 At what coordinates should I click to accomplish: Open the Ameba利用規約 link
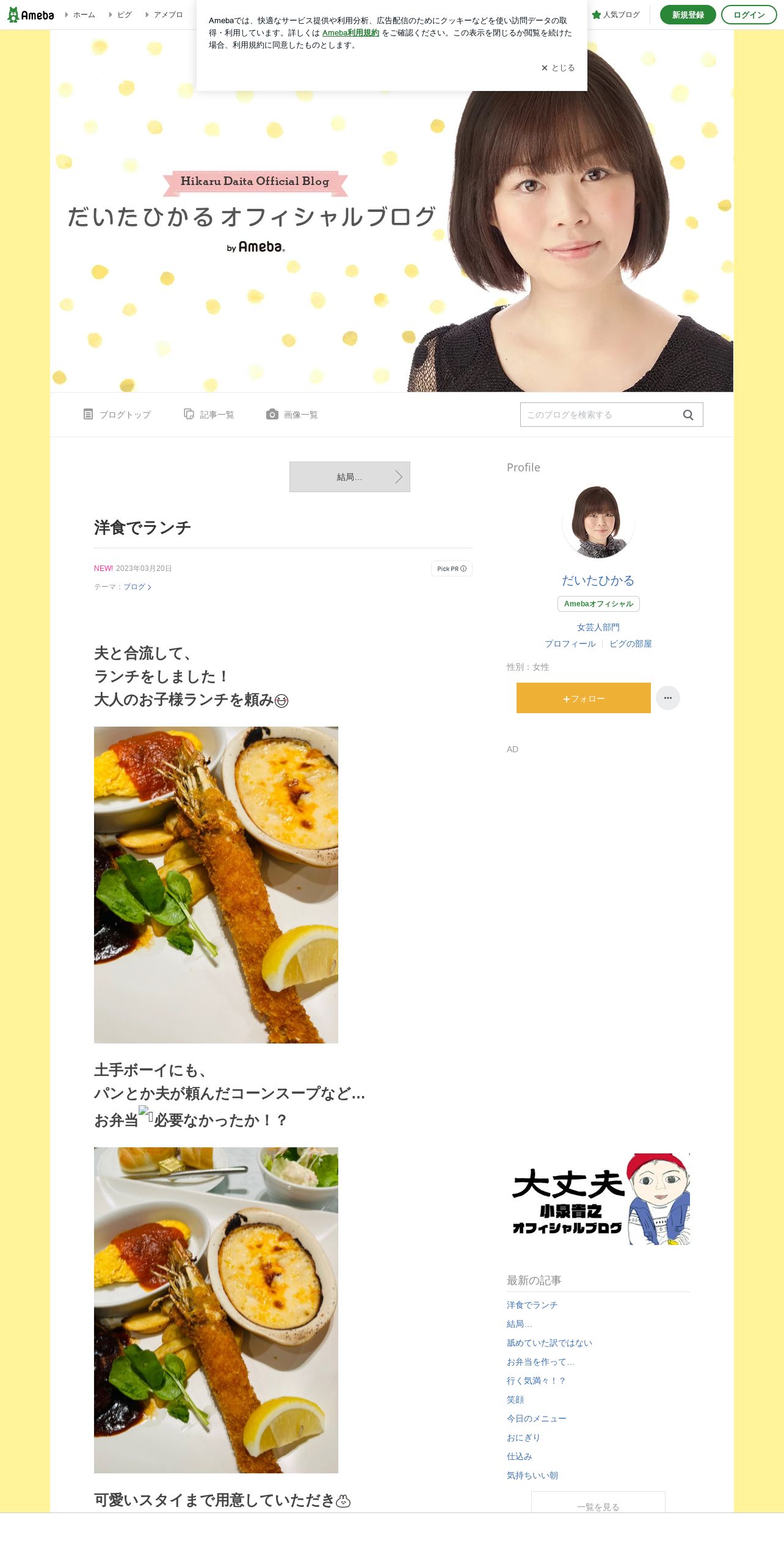(350, 33)
